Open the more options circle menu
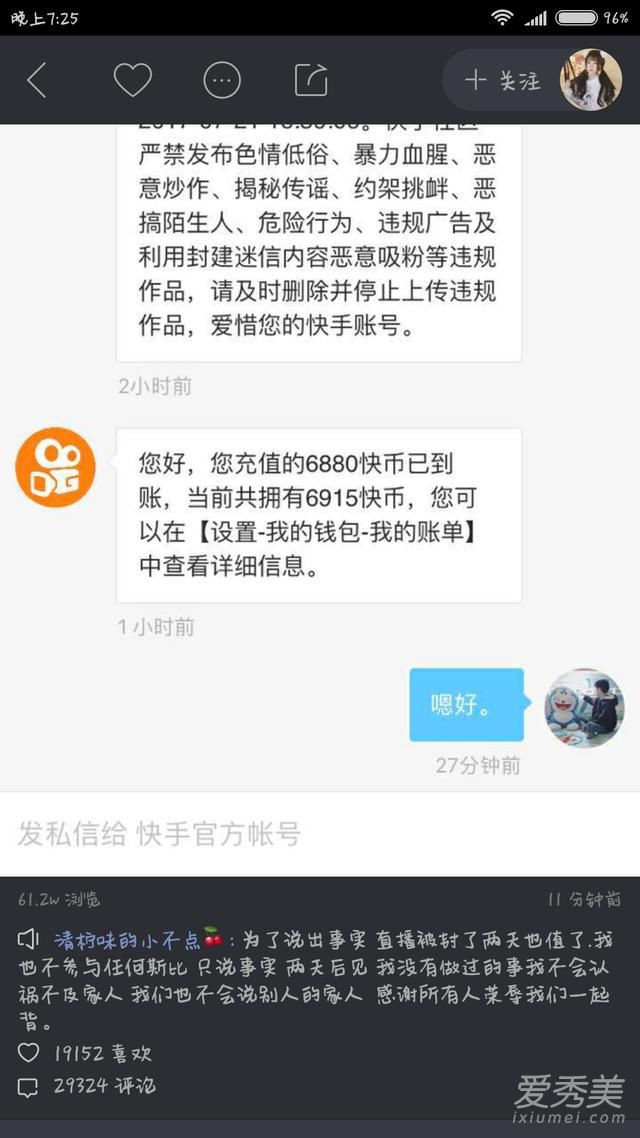The width and height of the screenshot is (640, 1138). 222,80
